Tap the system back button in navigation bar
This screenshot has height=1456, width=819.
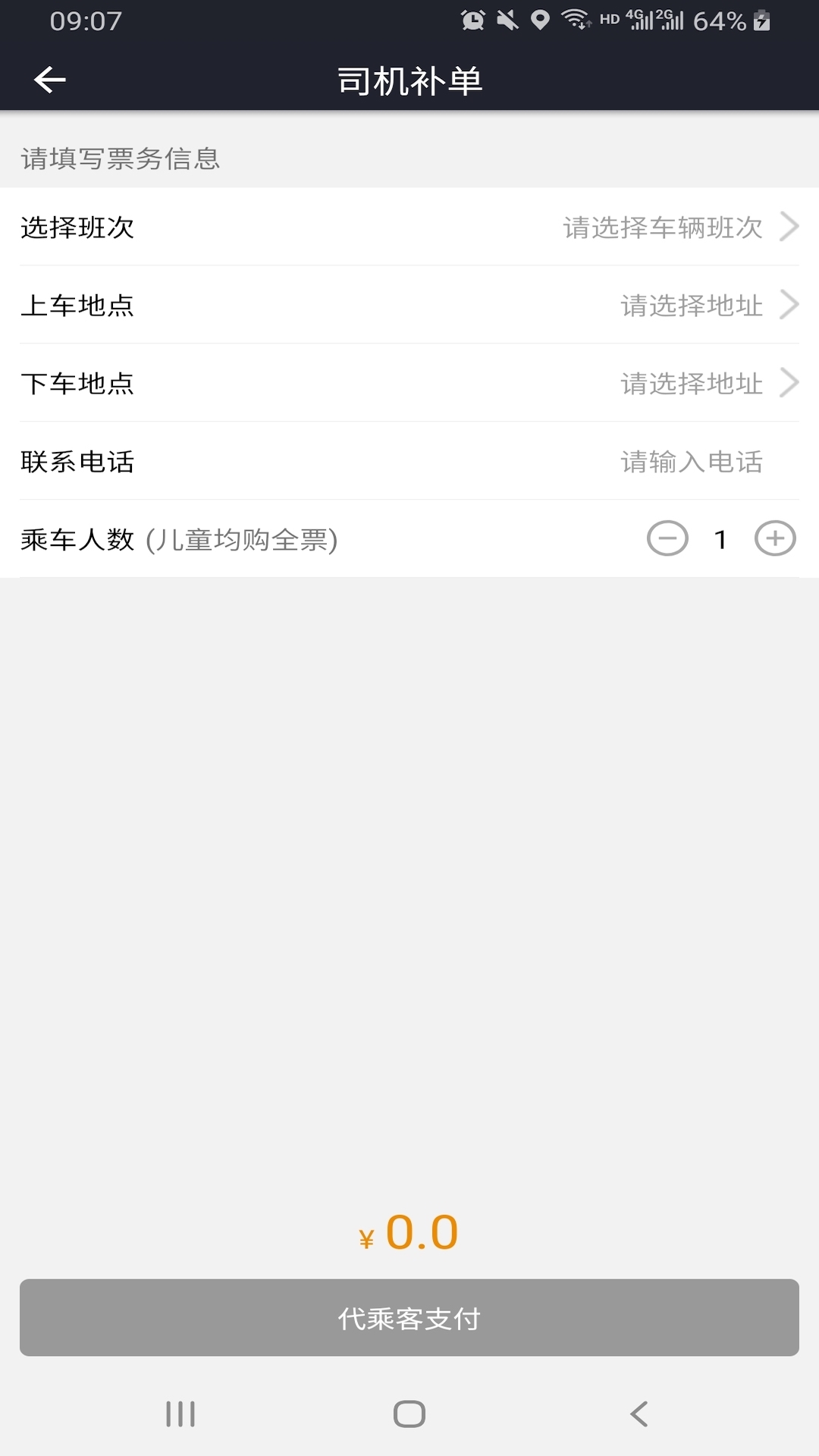pyautogui.click(x=638, y=1414)
